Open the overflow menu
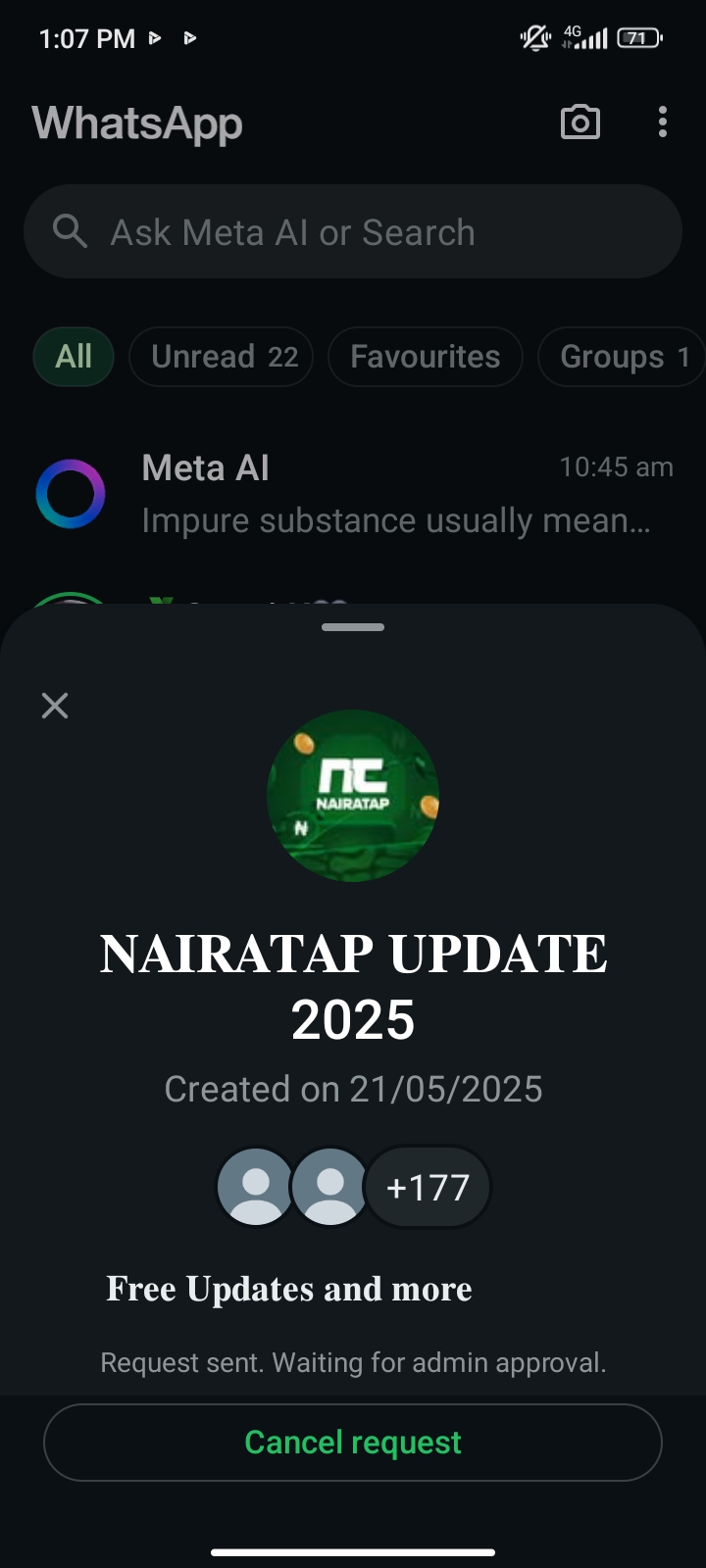 pyautogui.click(x=663, y=122)
